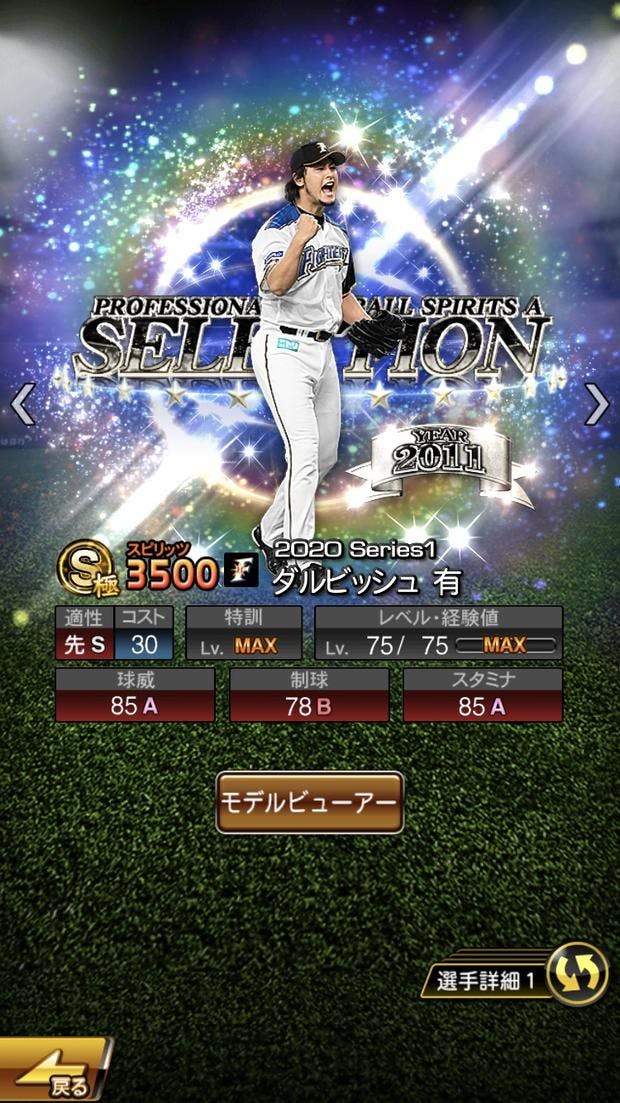Go to the next player card
The width and height of the screenshot is (620, 1103).
tap(596, 404)
